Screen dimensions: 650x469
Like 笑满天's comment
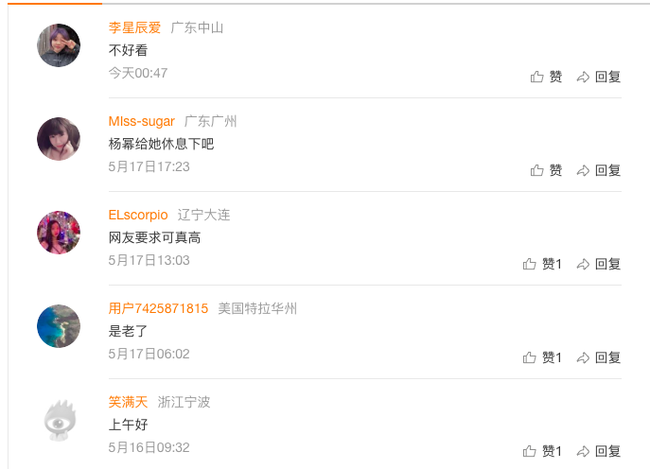tap(543, 451)
